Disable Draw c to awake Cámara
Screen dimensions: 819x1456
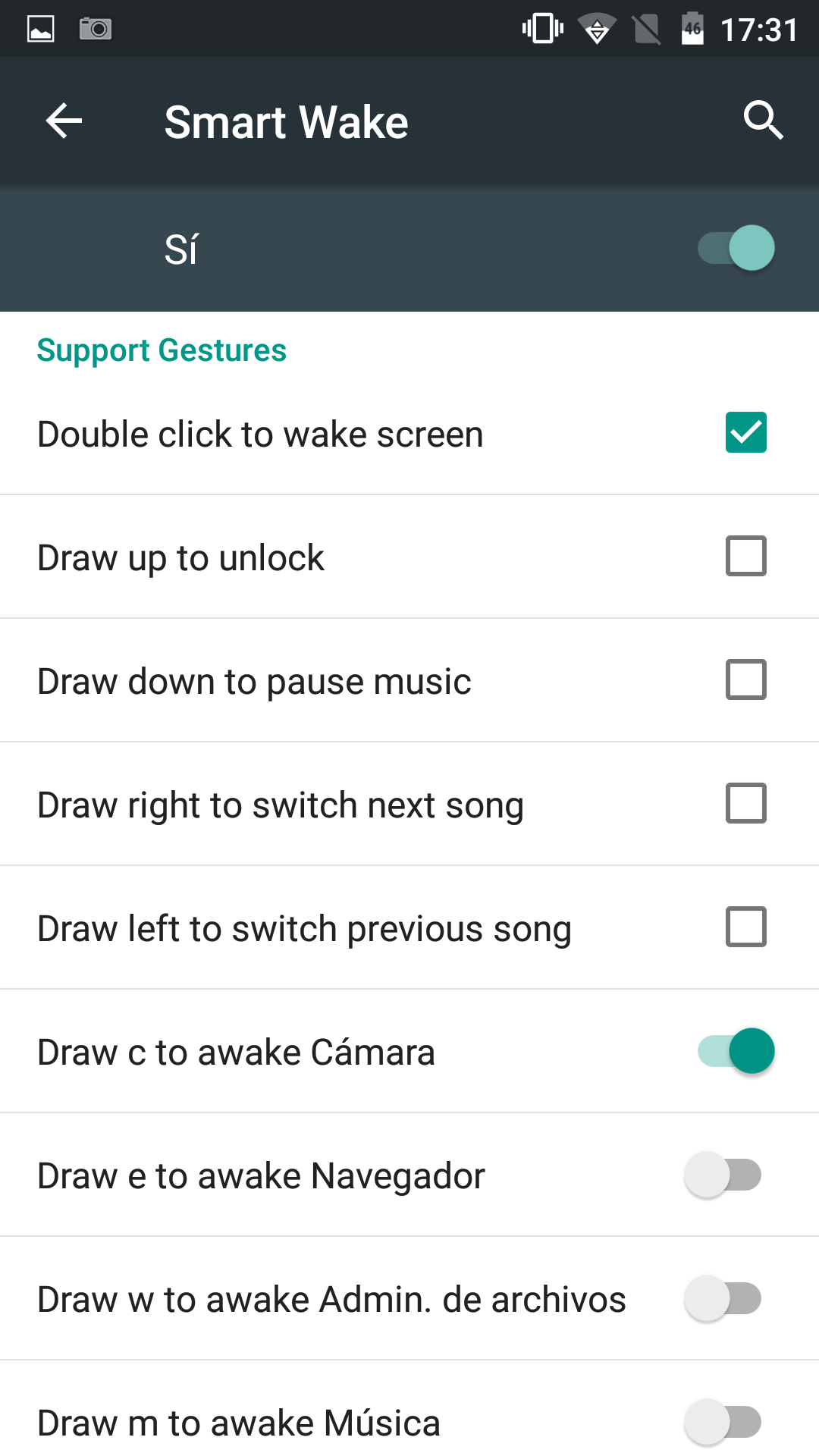736,1051
